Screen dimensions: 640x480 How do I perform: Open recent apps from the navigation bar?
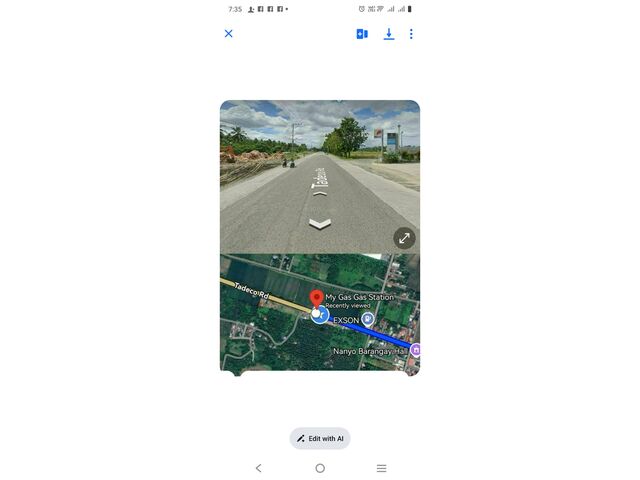tap(381, 468)
